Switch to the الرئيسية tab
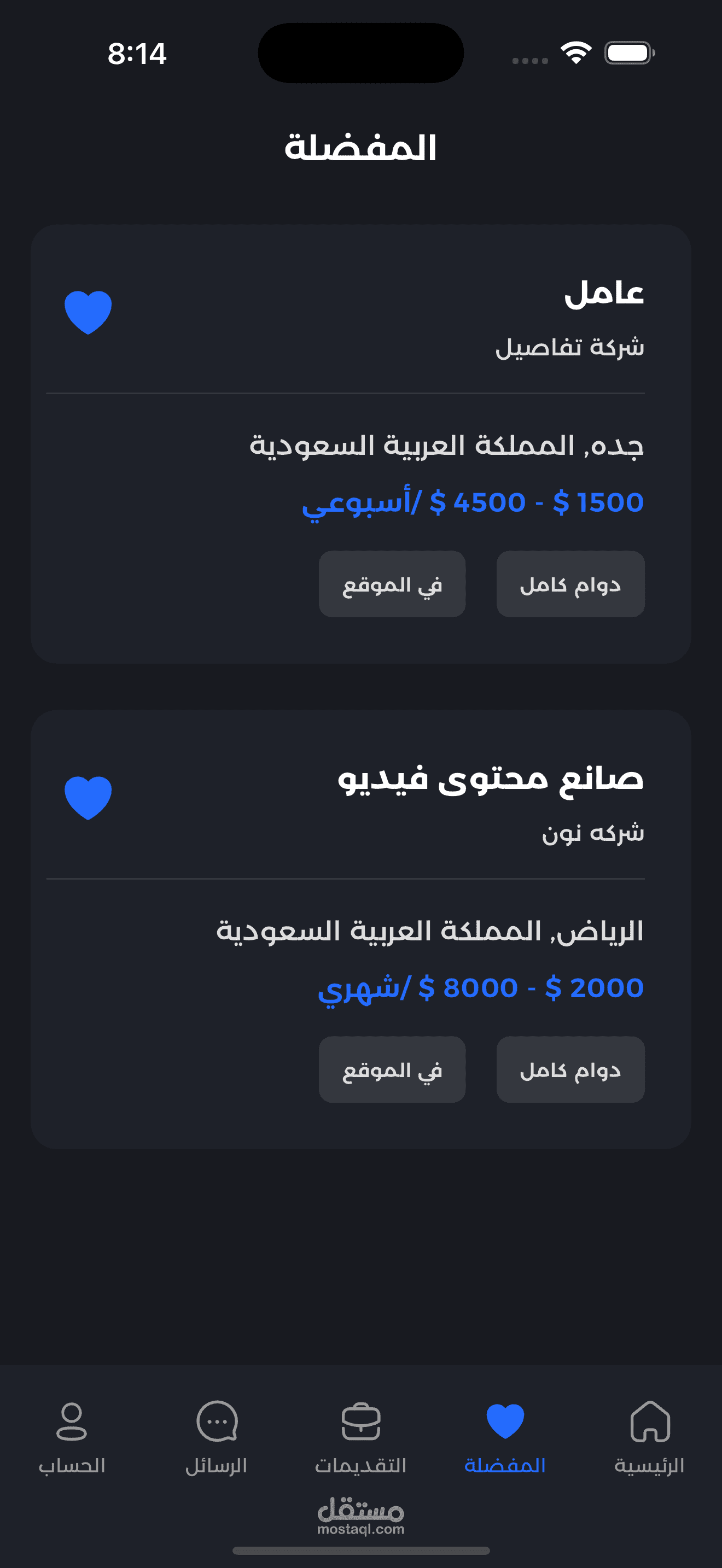This screenshot has width=722, height=1568. pyautogui.click(x=650, y=1438)
